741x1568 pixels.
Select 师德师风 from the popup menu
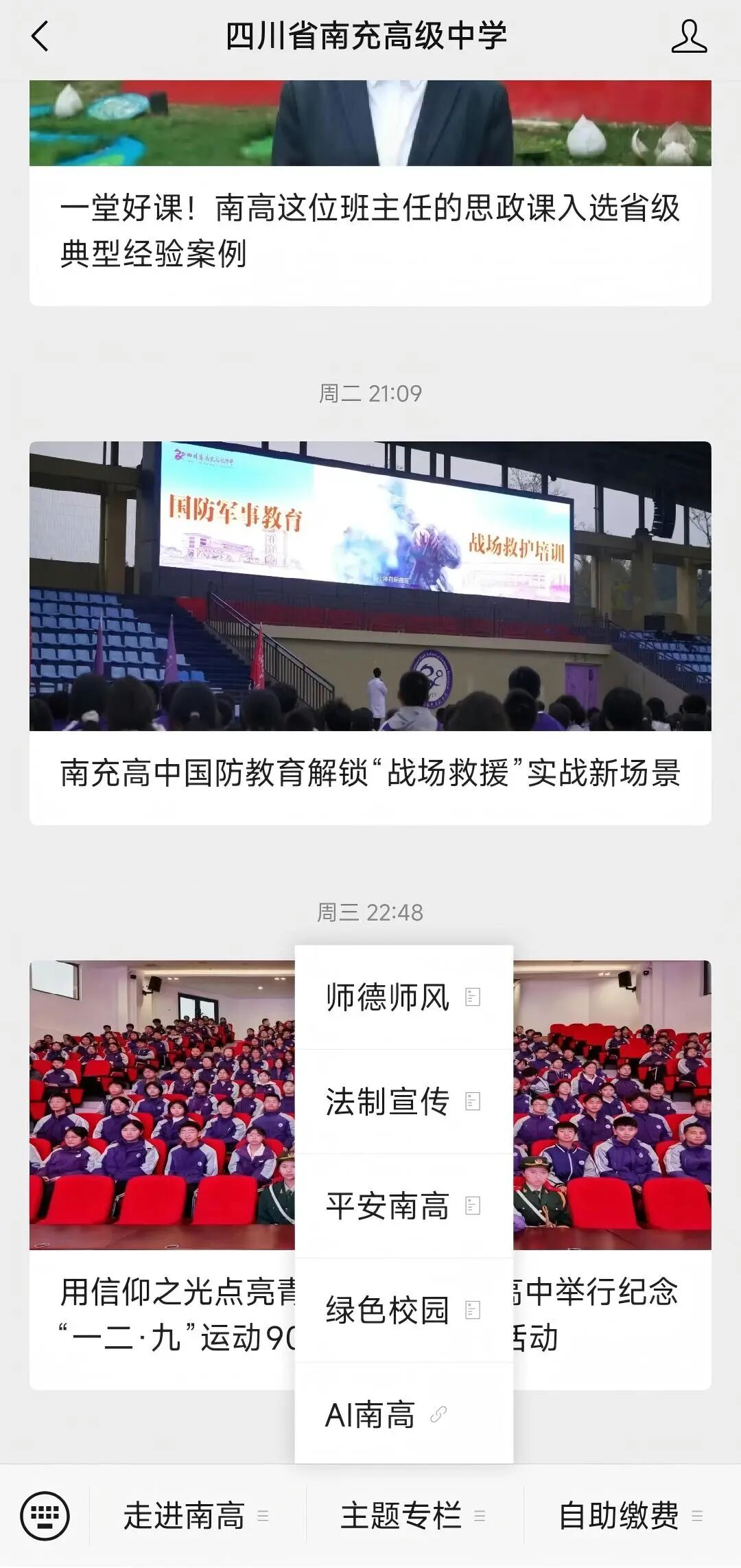click(x=403, y=998)
